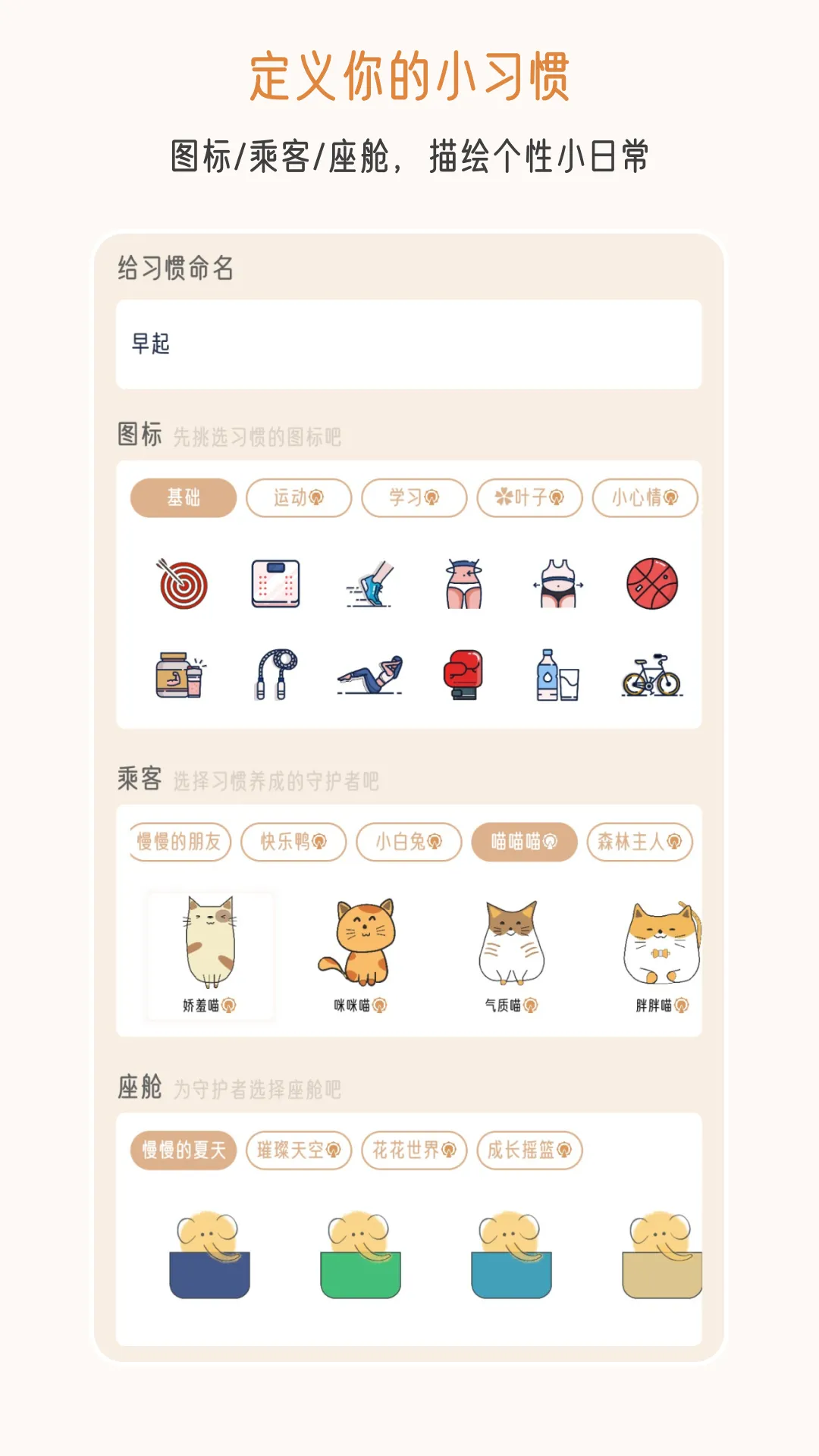
Task: Open the 璀璨天空 cabin theme tab
Action: [298, 1150]
